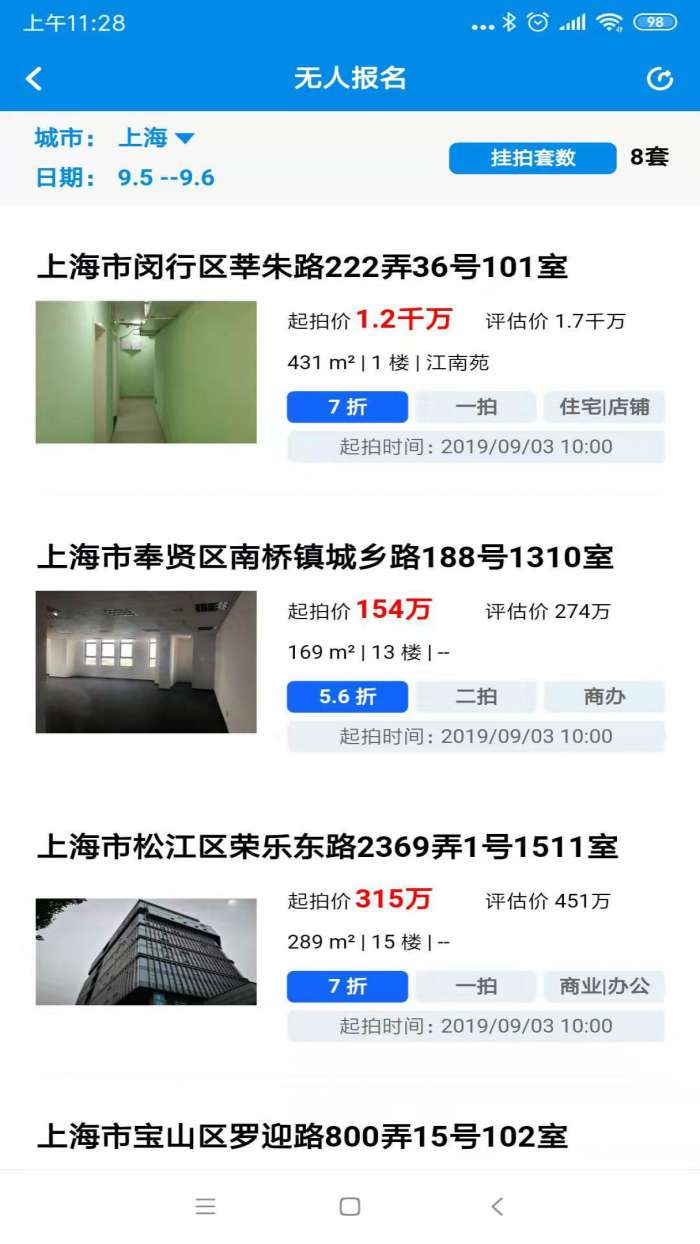The height and width of the screenshot is (1244, 700).
Task: Open listing 罗迎路800弄15号102室
Action: 302,1136
